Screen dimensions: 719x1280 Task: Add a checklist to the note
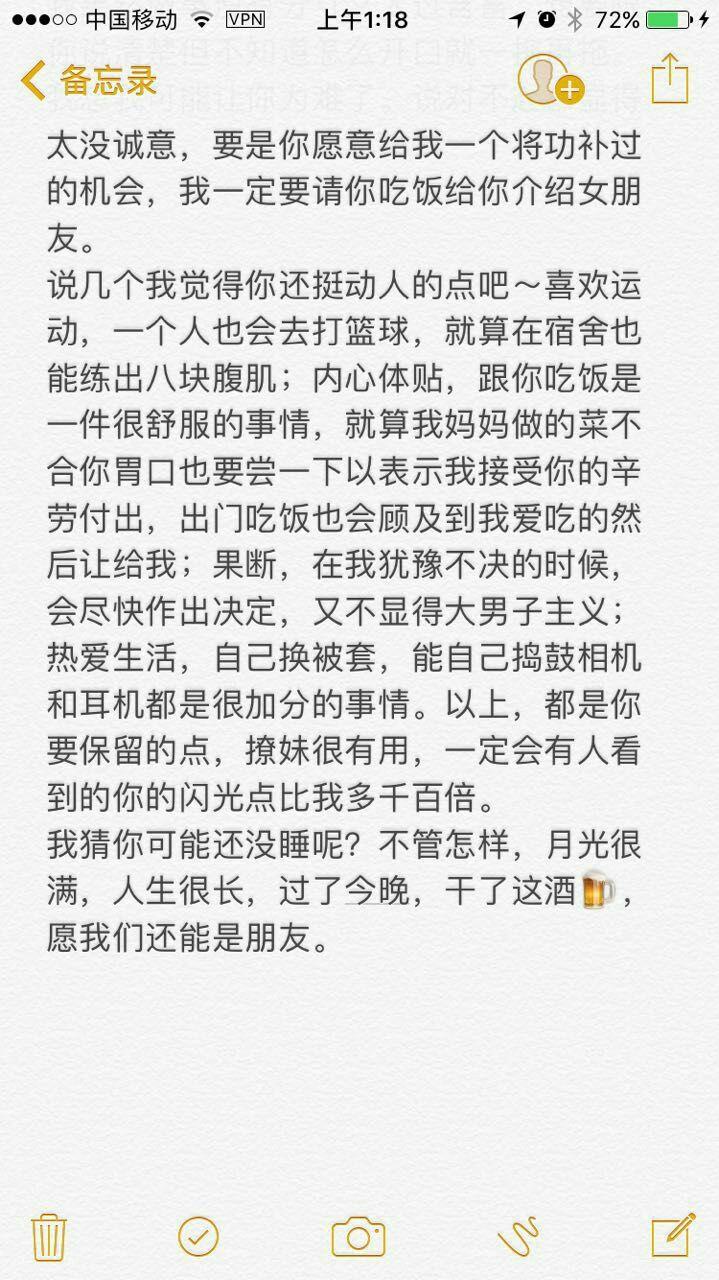[x=198, y=1236]
